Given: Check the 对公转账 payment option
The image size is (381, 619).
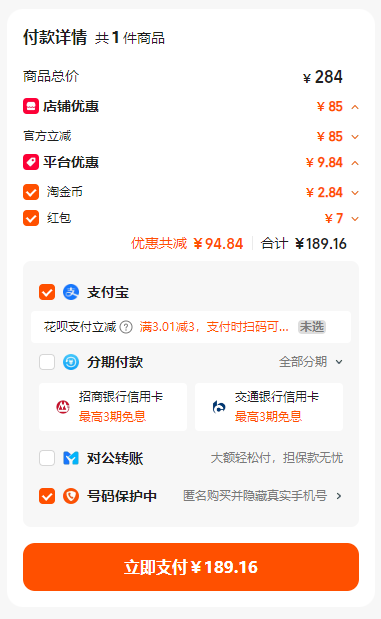Looking at the screenshot, I should (47, 458).
